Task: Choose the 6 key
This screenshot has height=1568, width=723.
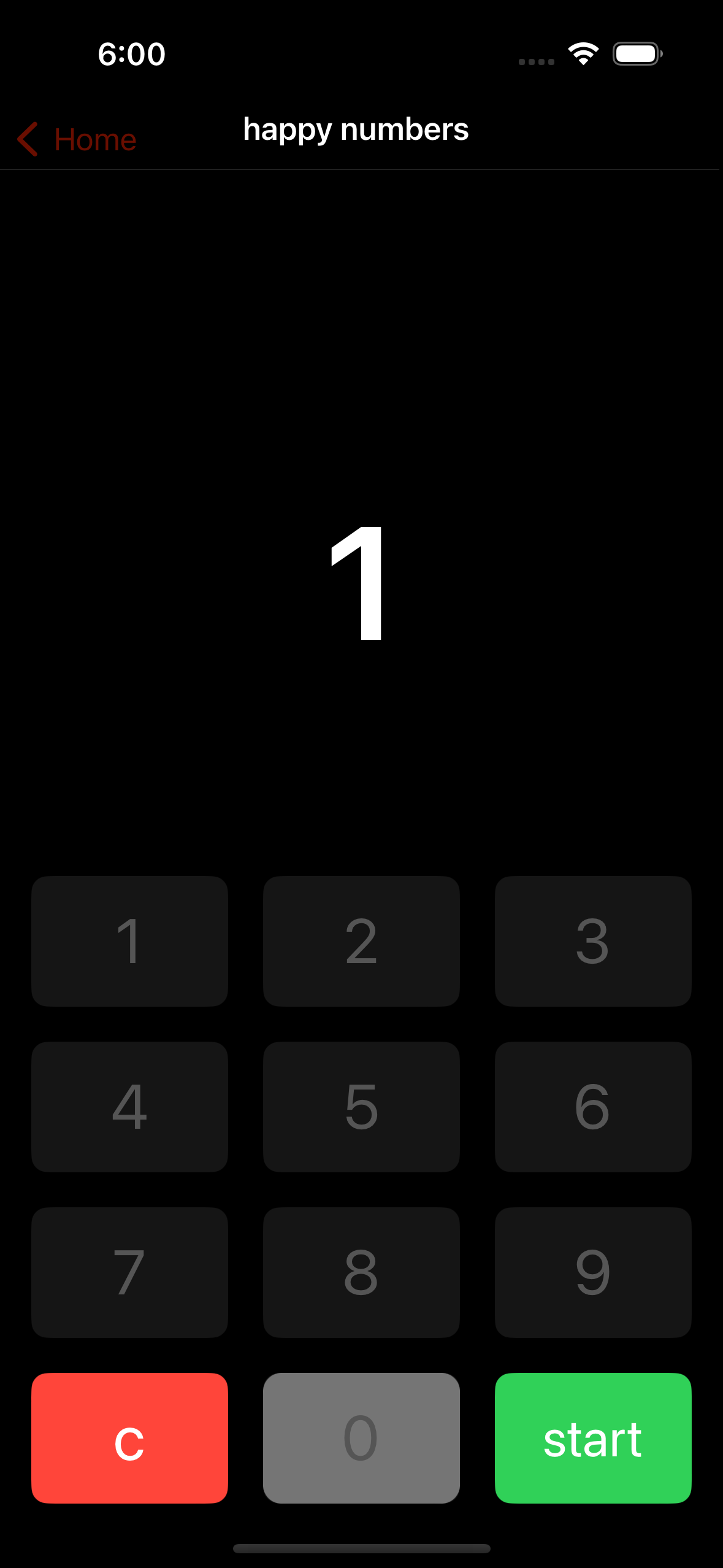Action: (593, 1107)
